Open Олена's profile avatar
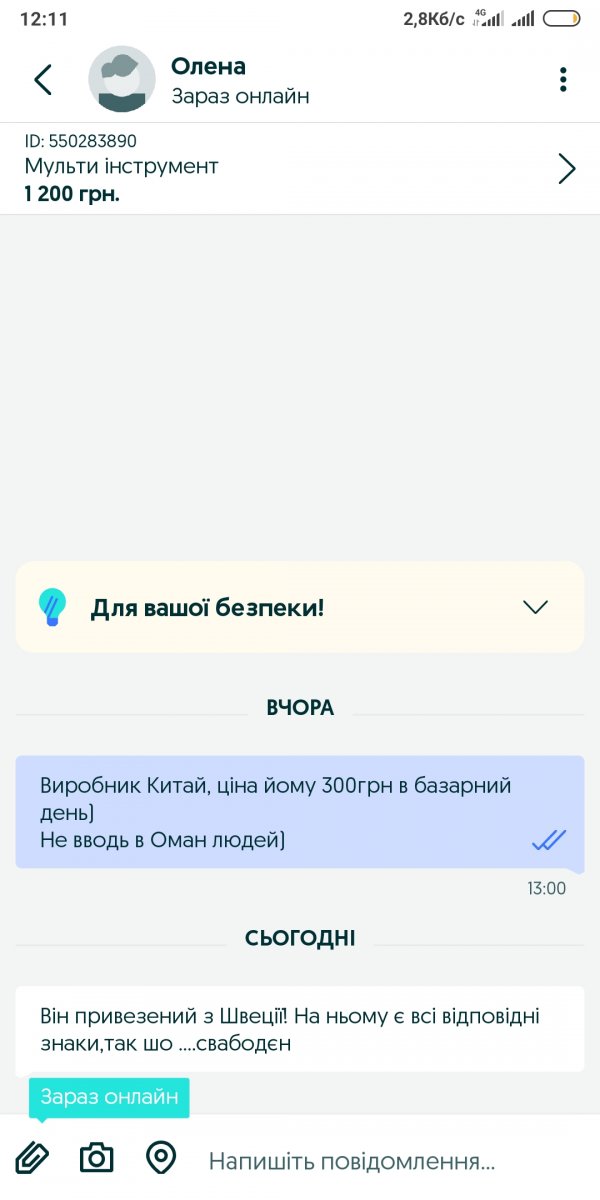This screenshot has width=600, height=1200. pos(122,79)
